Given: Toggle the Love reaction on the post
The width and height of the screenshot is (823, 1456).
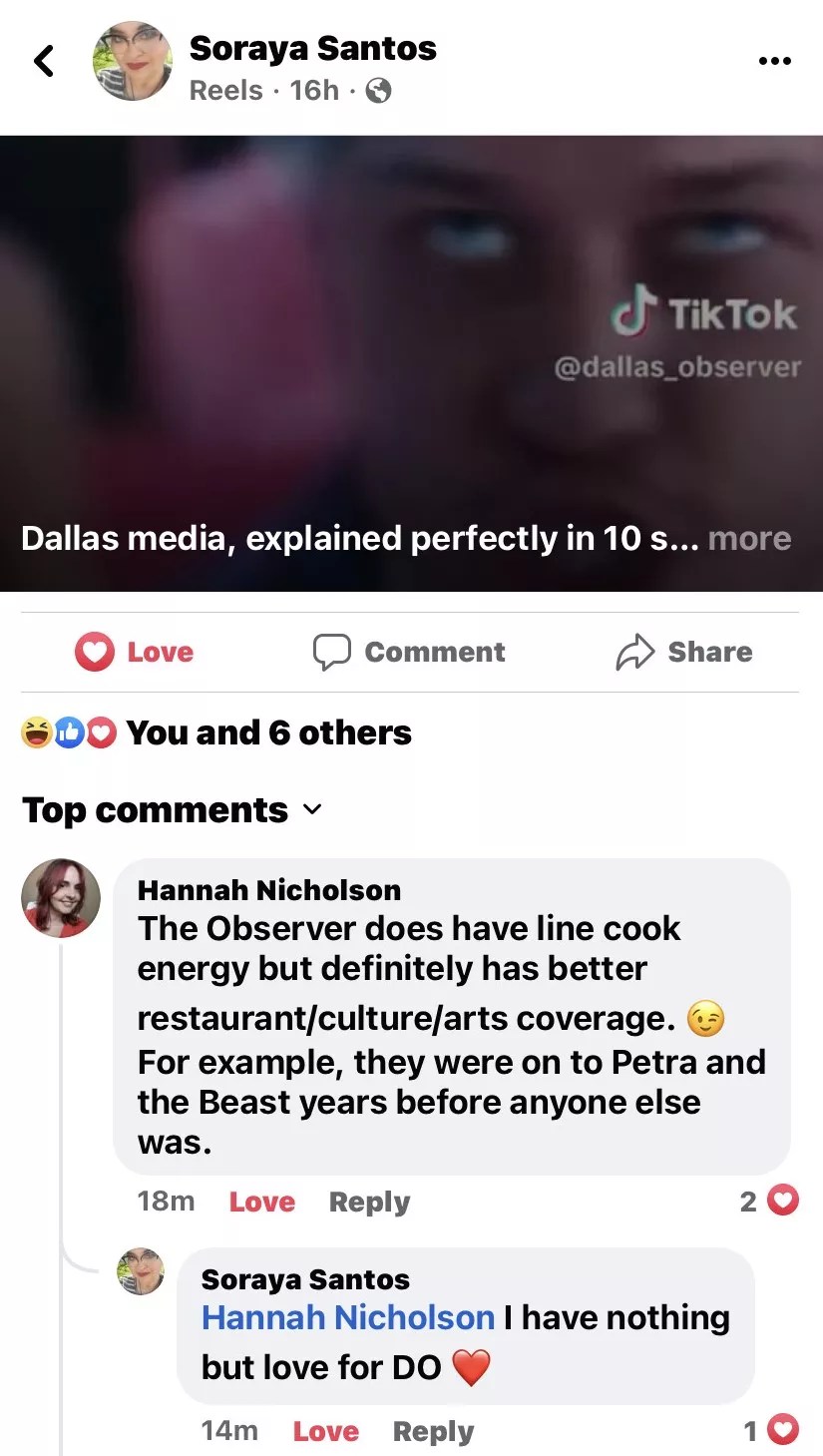Looking at the screenshot, I should coord(135,652).
